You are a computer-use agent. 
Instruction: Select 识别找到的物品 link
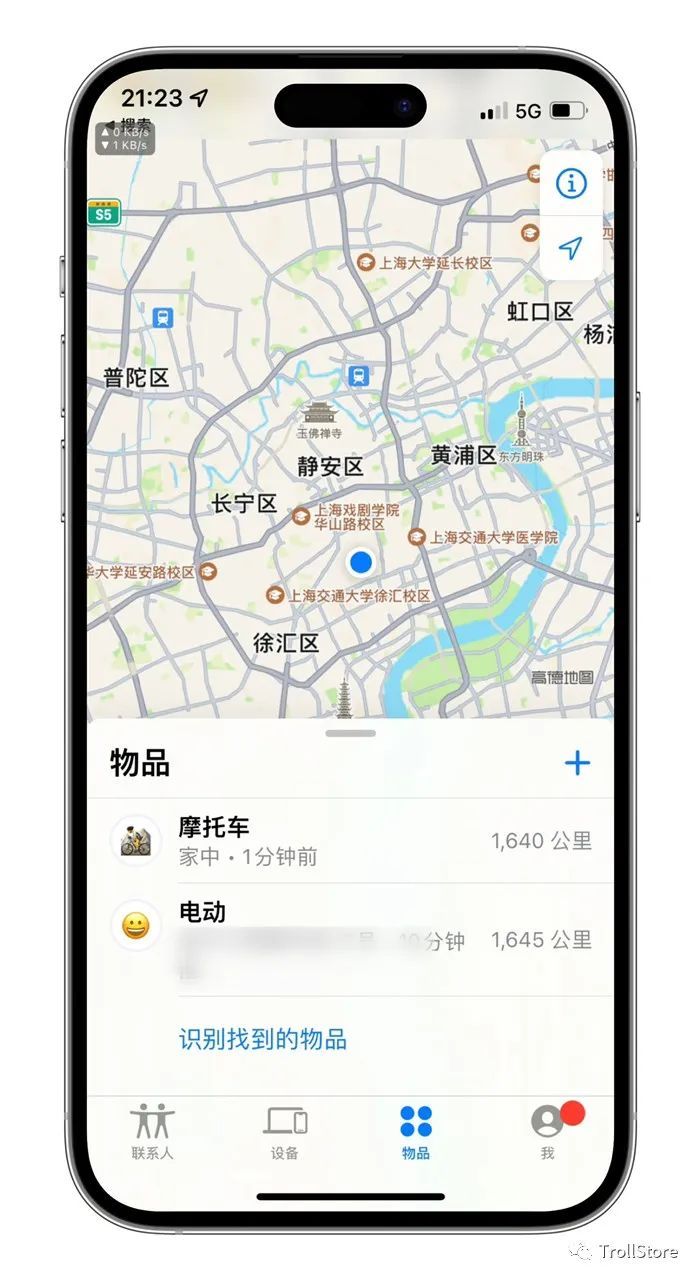pyautogui.click(x=263, y=1039)
